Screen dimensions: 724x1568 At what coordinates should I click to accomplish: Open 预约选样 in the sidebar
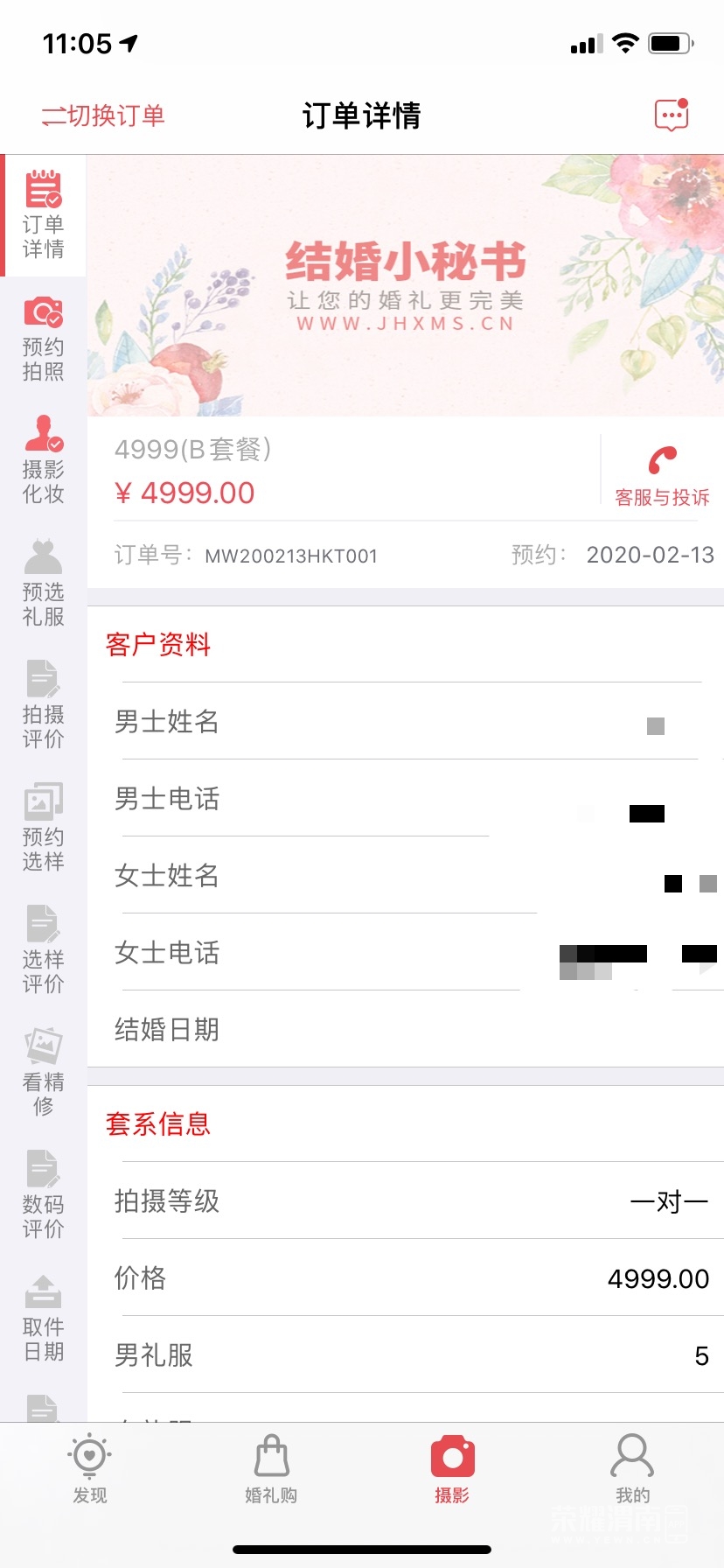pos(43,828)
